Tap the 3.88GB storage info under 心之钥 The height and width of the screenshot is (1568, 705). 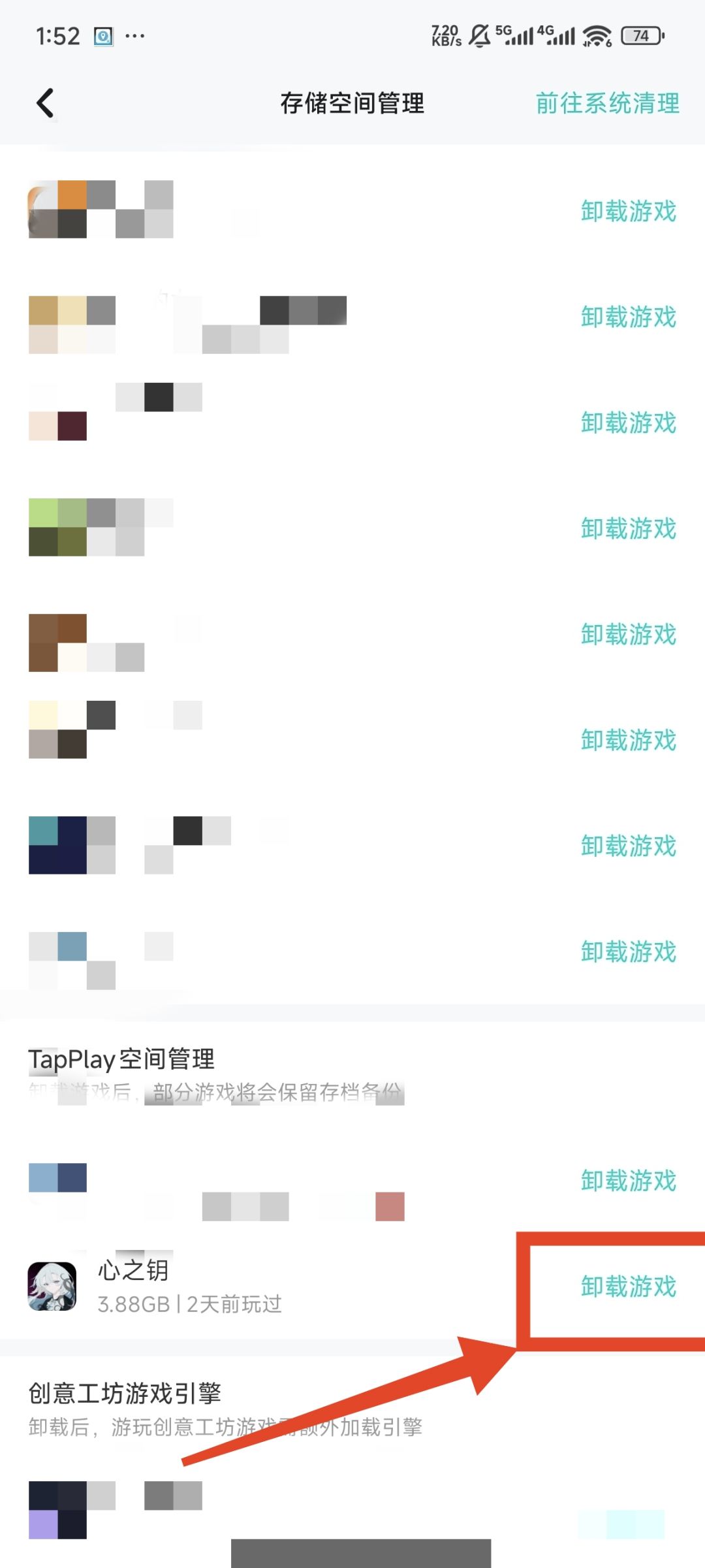[x=189, y=1305]
